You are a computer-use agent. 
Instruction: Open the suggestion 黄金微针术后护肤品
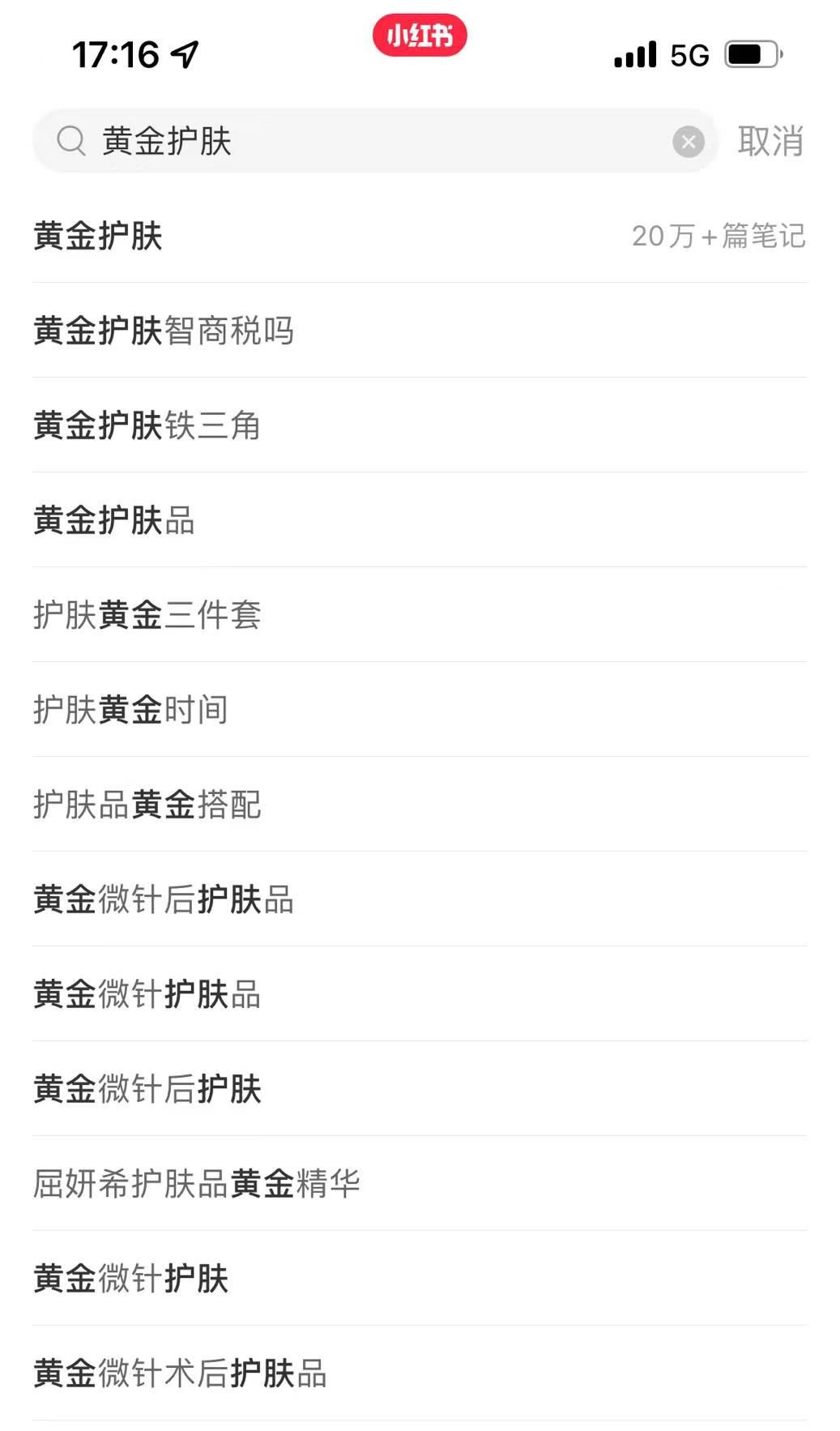pyautogui.click(x=420, y=1373)
